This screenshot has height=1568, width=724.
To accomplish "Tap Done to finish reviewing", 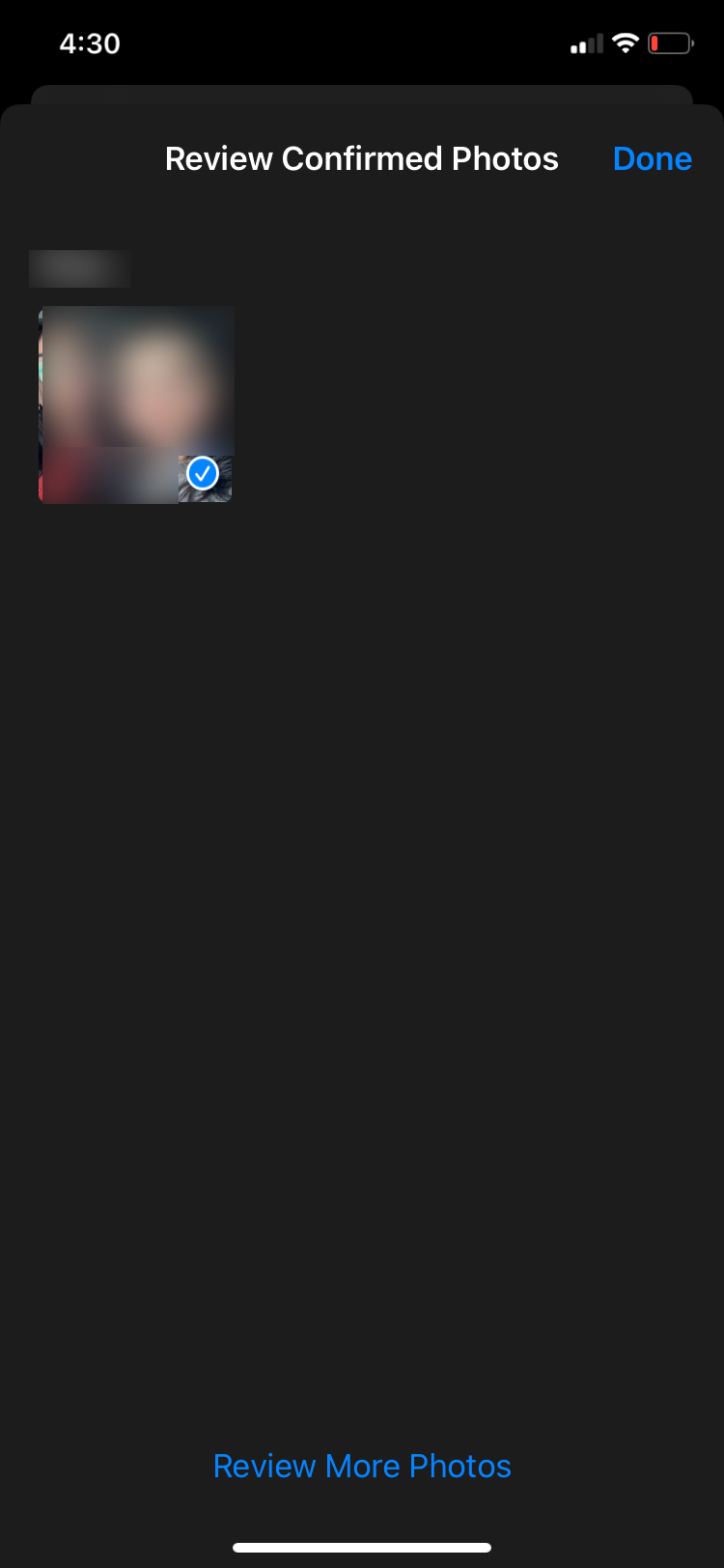I will click(x=652, y=159).
